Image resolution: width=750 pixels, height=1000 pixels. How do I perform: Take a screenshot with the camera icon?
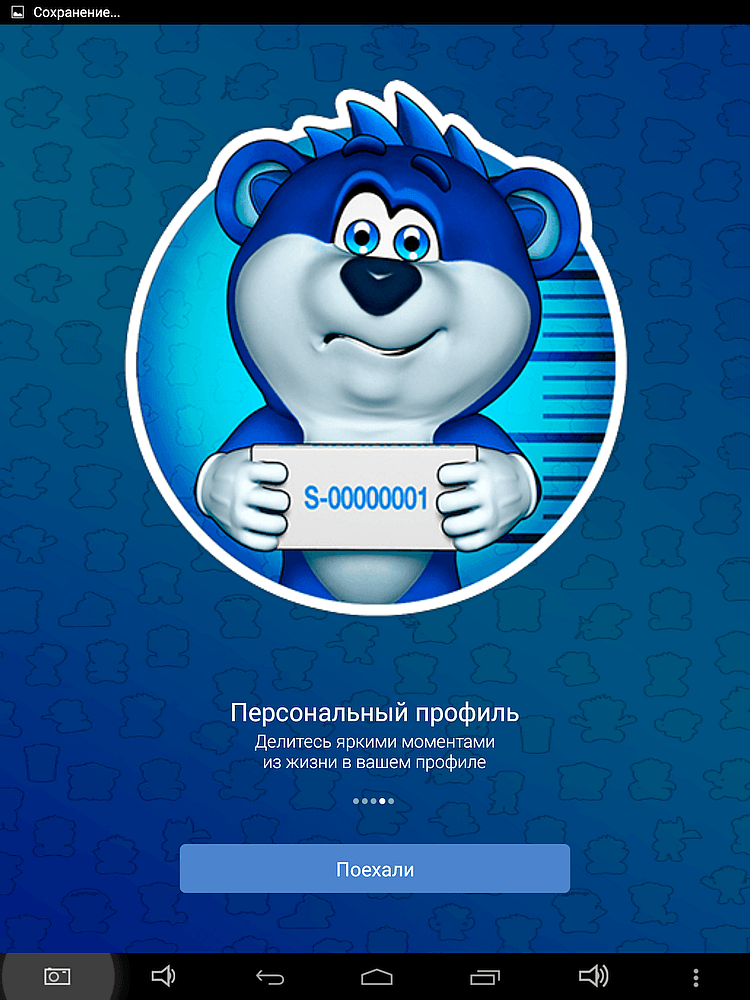[x=57, y=976]
